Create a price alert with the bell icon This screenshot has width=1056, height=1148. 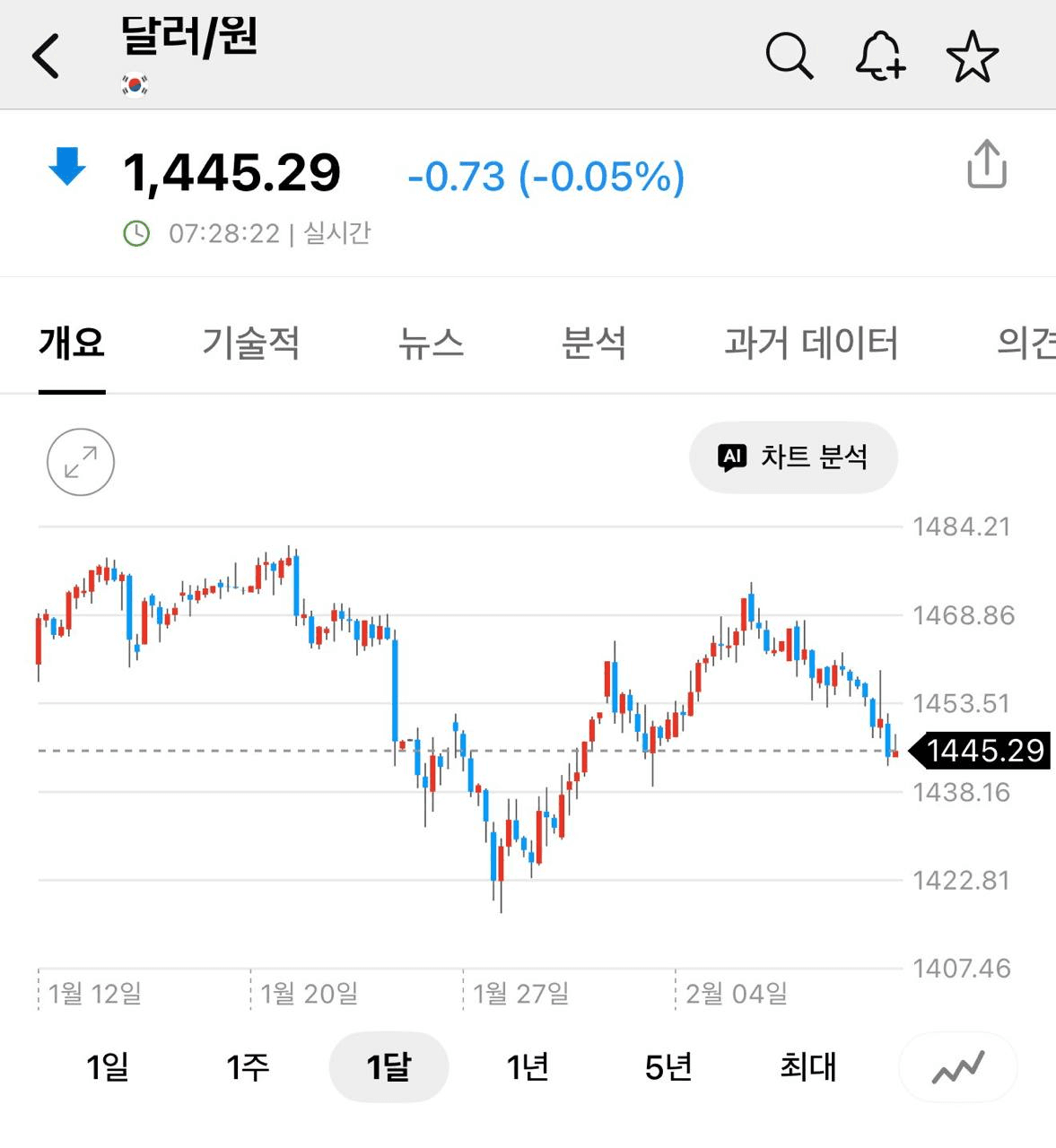pyautogui.click(x=880, y=56)
